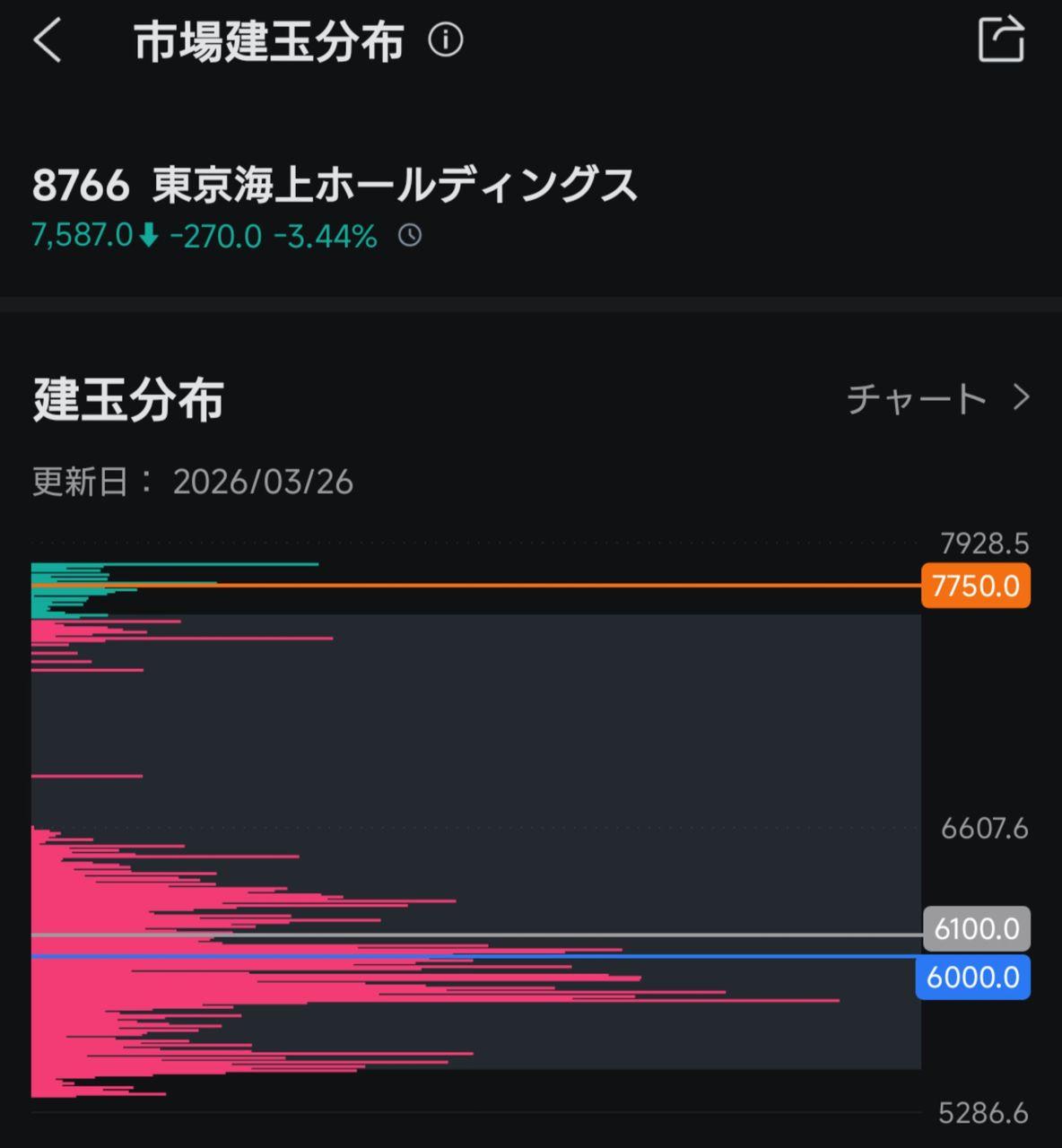The height and width of the screenshot is (1148, 1062).
Task: Tap the back arrow to exit this screen
Action: pos(47,40)
